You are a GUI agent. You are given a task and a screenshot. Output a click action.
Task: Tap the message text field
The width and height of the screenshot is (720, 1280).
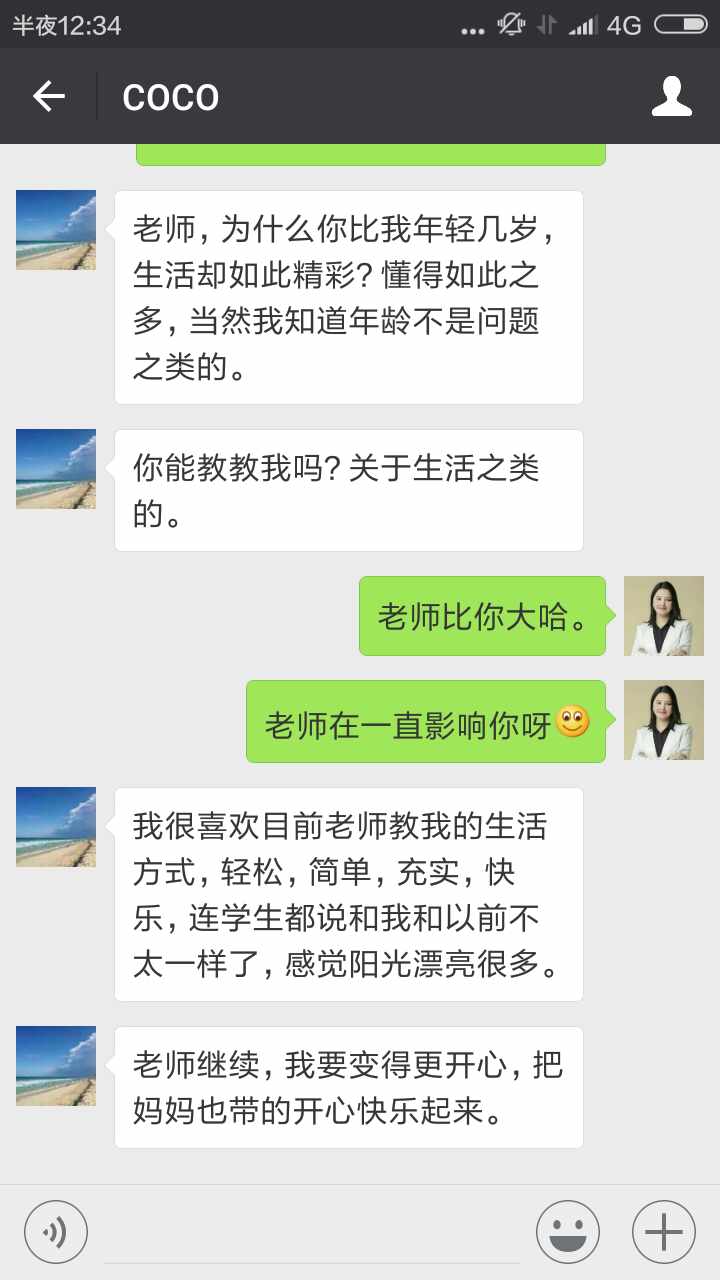[312, 1233]
